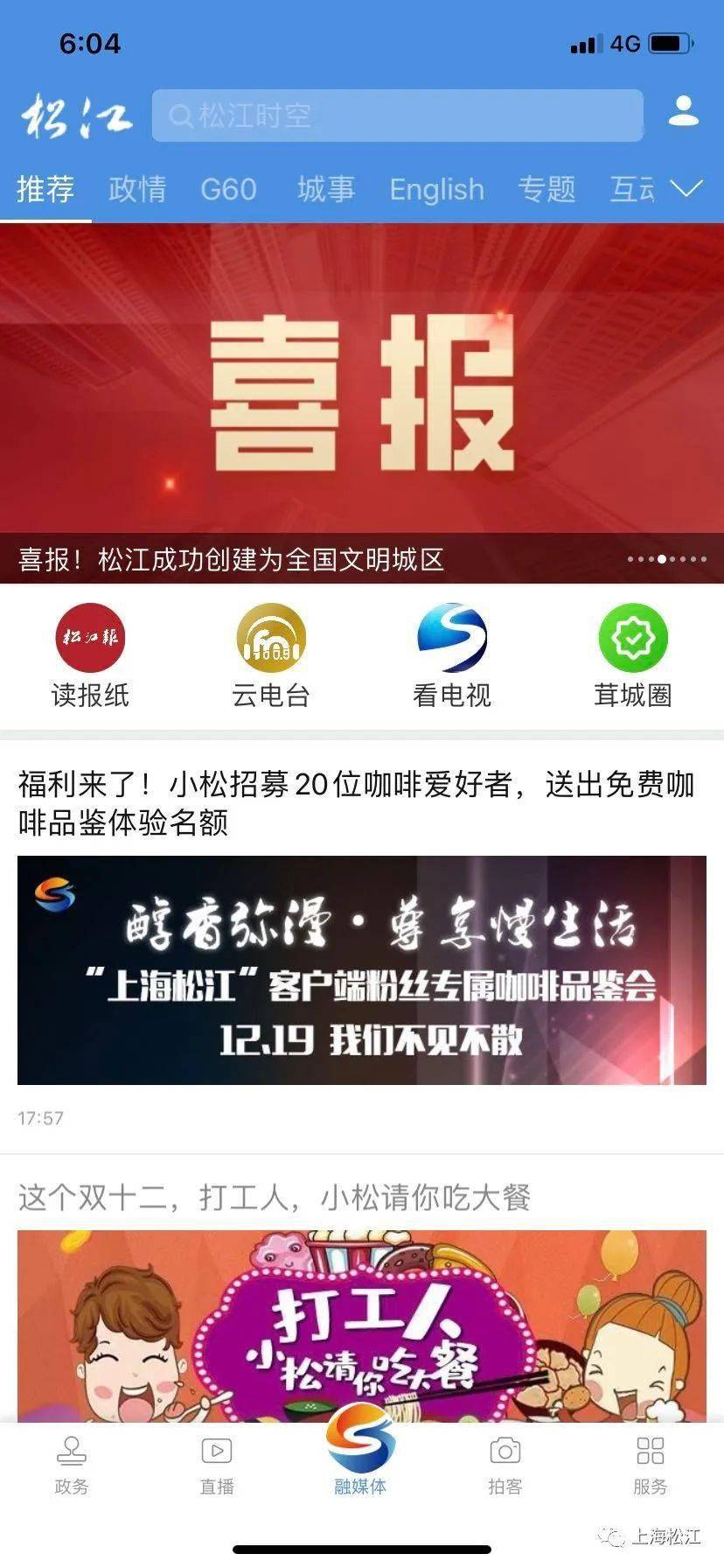Tap the 看电视 shortcut
The image size is (724, 1568).
click(452, 656)
